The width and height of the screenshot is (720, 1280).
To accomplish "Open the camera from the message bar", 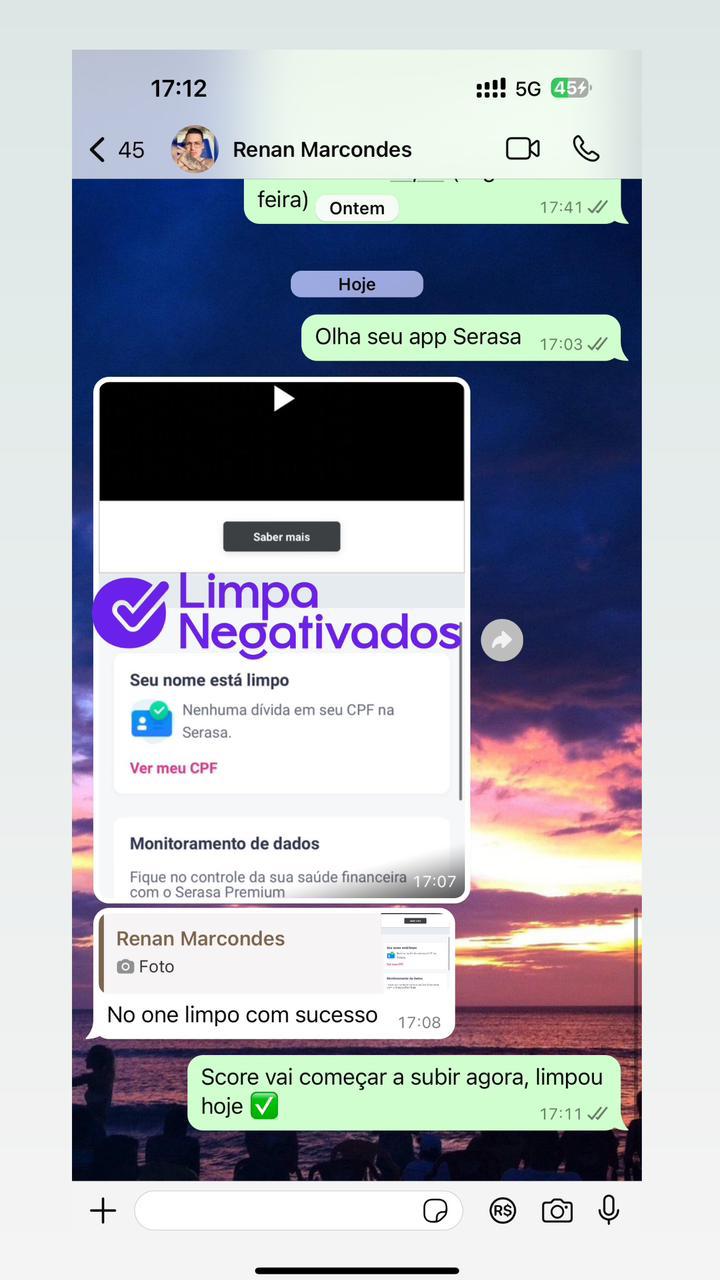I will pyautogui.click(x=557, y=1210).
